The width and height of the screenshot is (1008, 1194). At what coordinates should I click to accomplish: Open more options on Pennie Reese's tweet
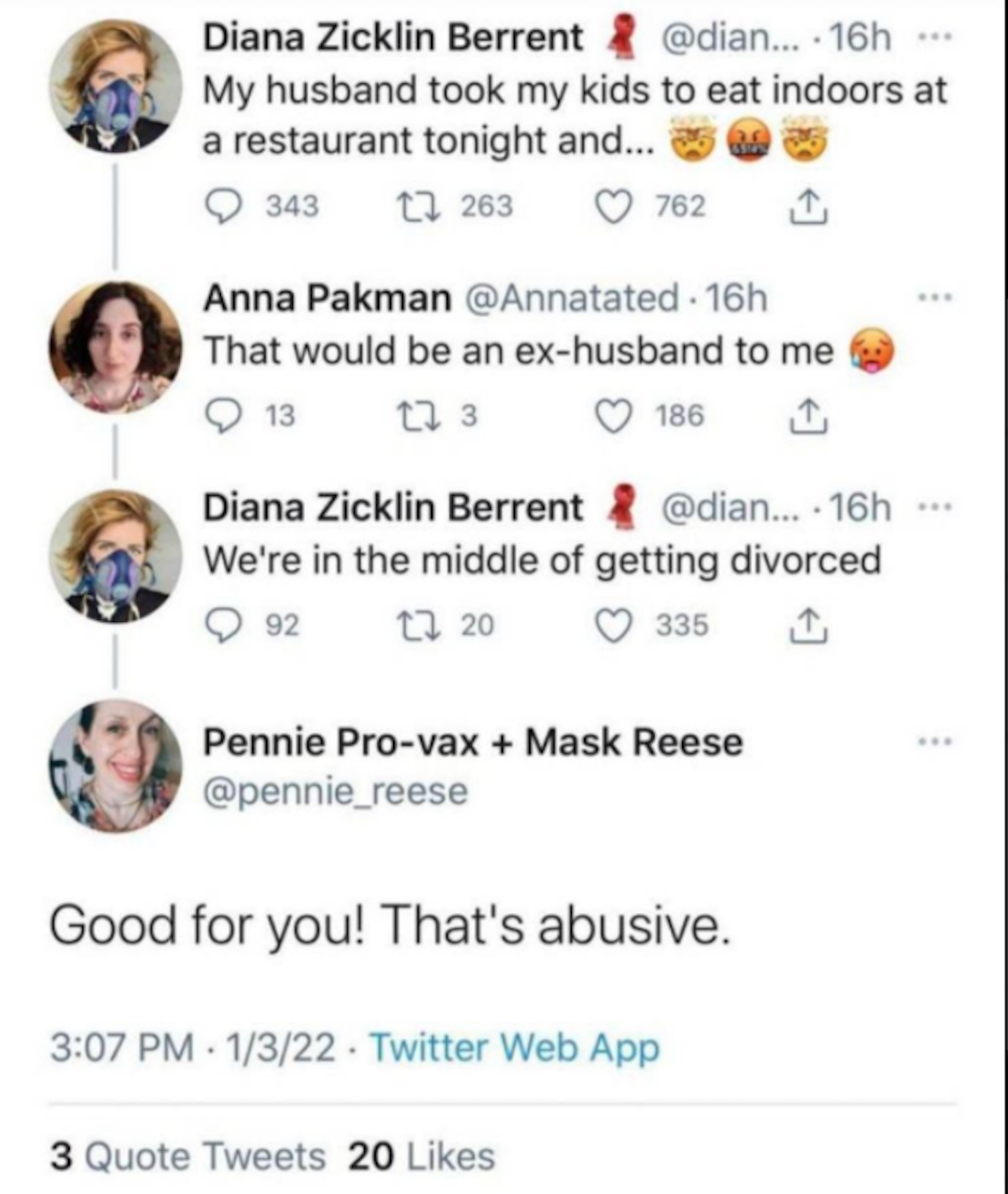934,742
